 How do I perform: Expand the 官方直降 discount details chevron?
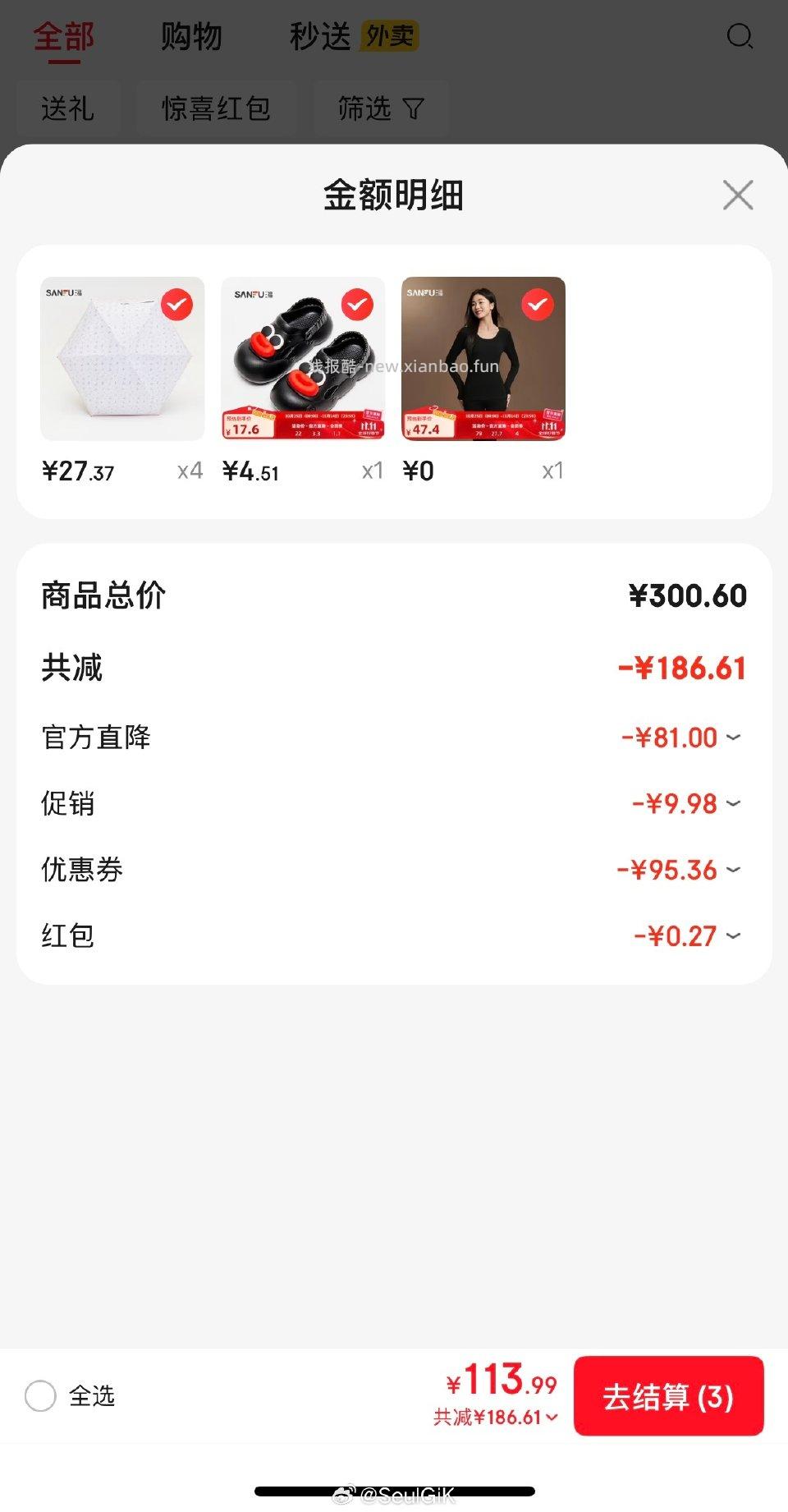pyautogui.click(x=733, y=738)
